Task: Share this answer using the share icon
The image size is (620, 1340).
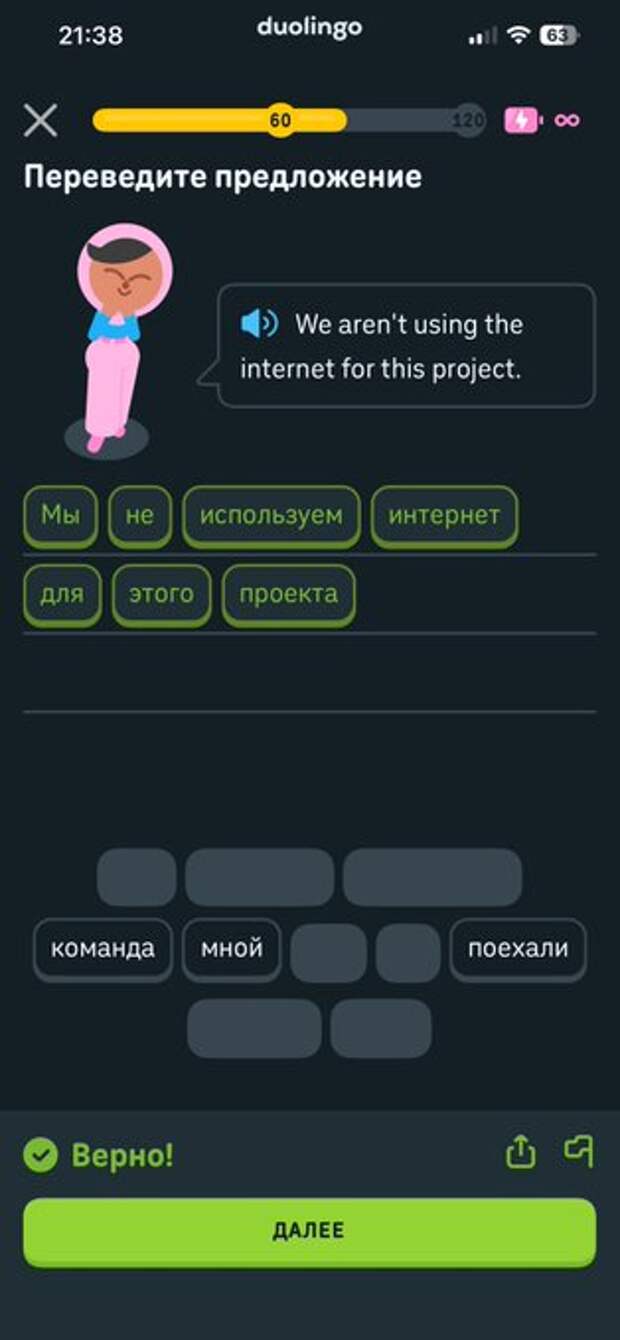Action: tap(520, 1154)
